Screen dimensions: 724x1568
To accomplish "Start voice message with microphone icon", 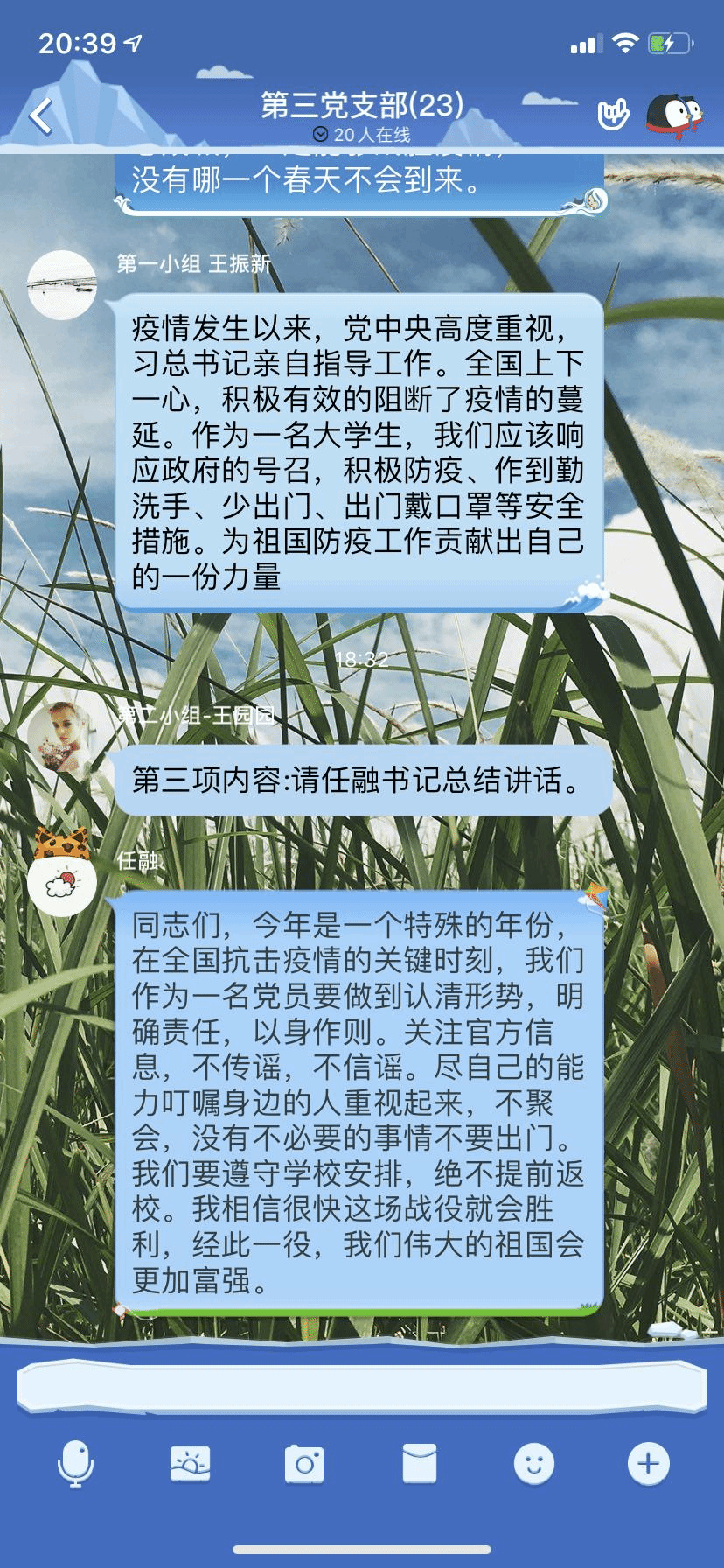I will [75, 1464].
